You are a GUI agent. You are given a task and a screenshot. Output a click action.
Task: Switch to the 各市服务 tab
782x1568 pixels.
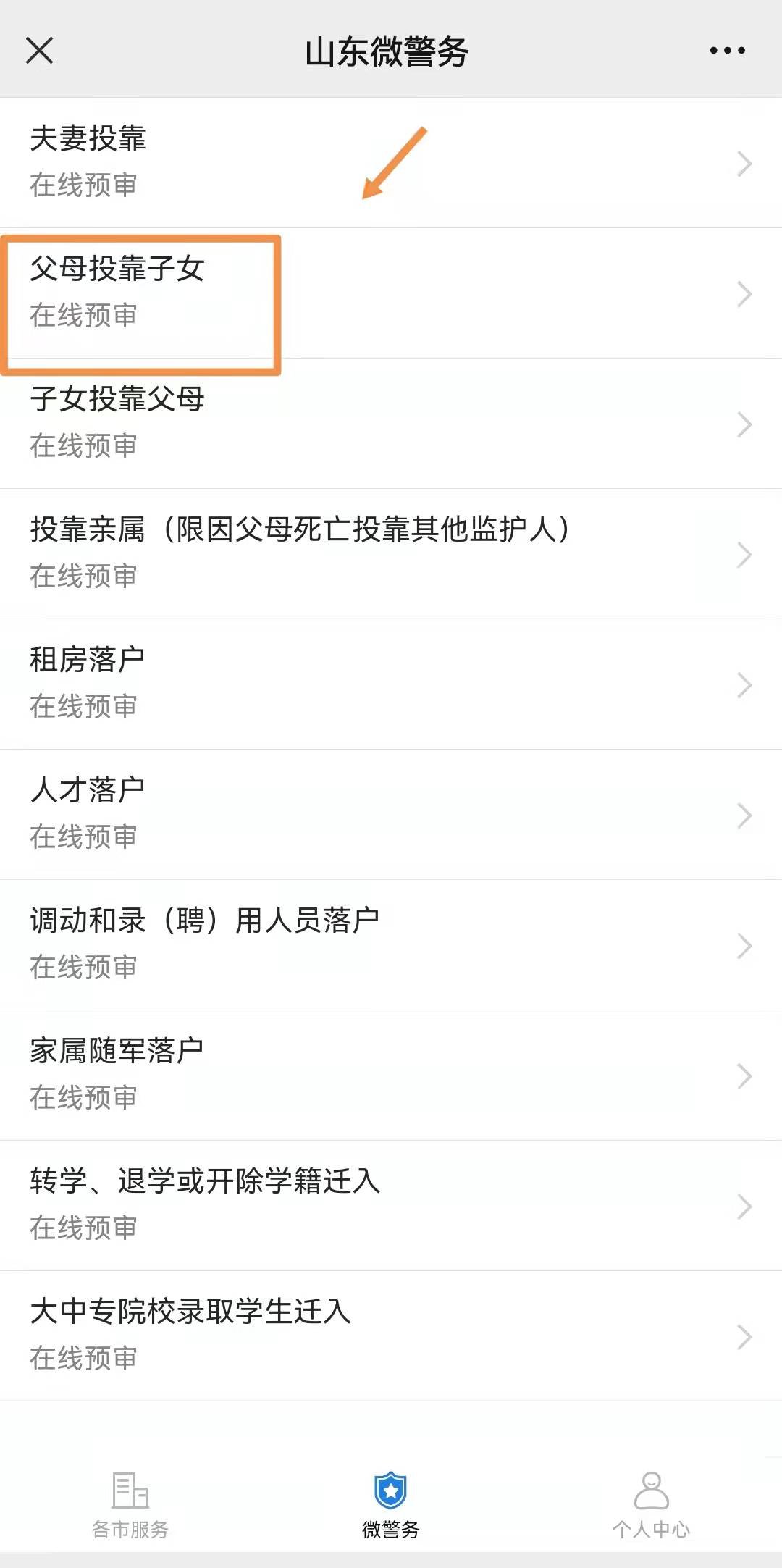[130, 1504]
